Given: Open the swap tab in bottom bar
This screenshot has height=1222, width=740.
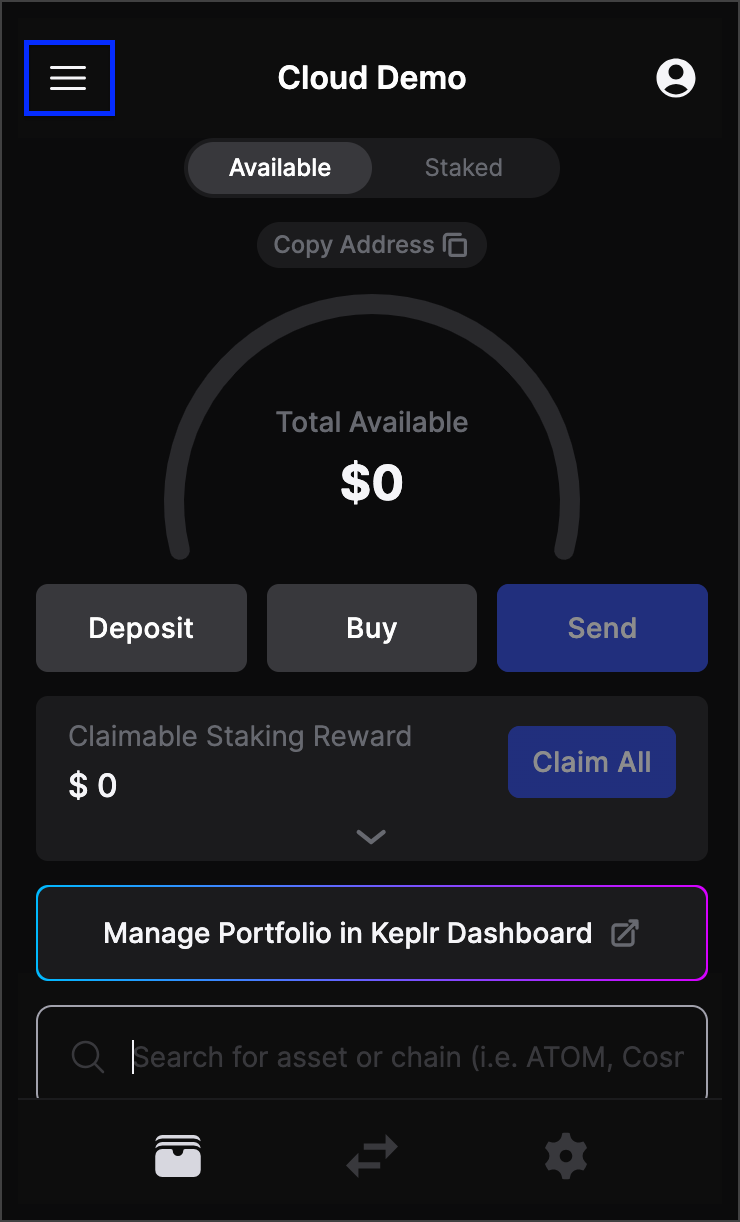Looking at the screenshot, I should 371,1156.
